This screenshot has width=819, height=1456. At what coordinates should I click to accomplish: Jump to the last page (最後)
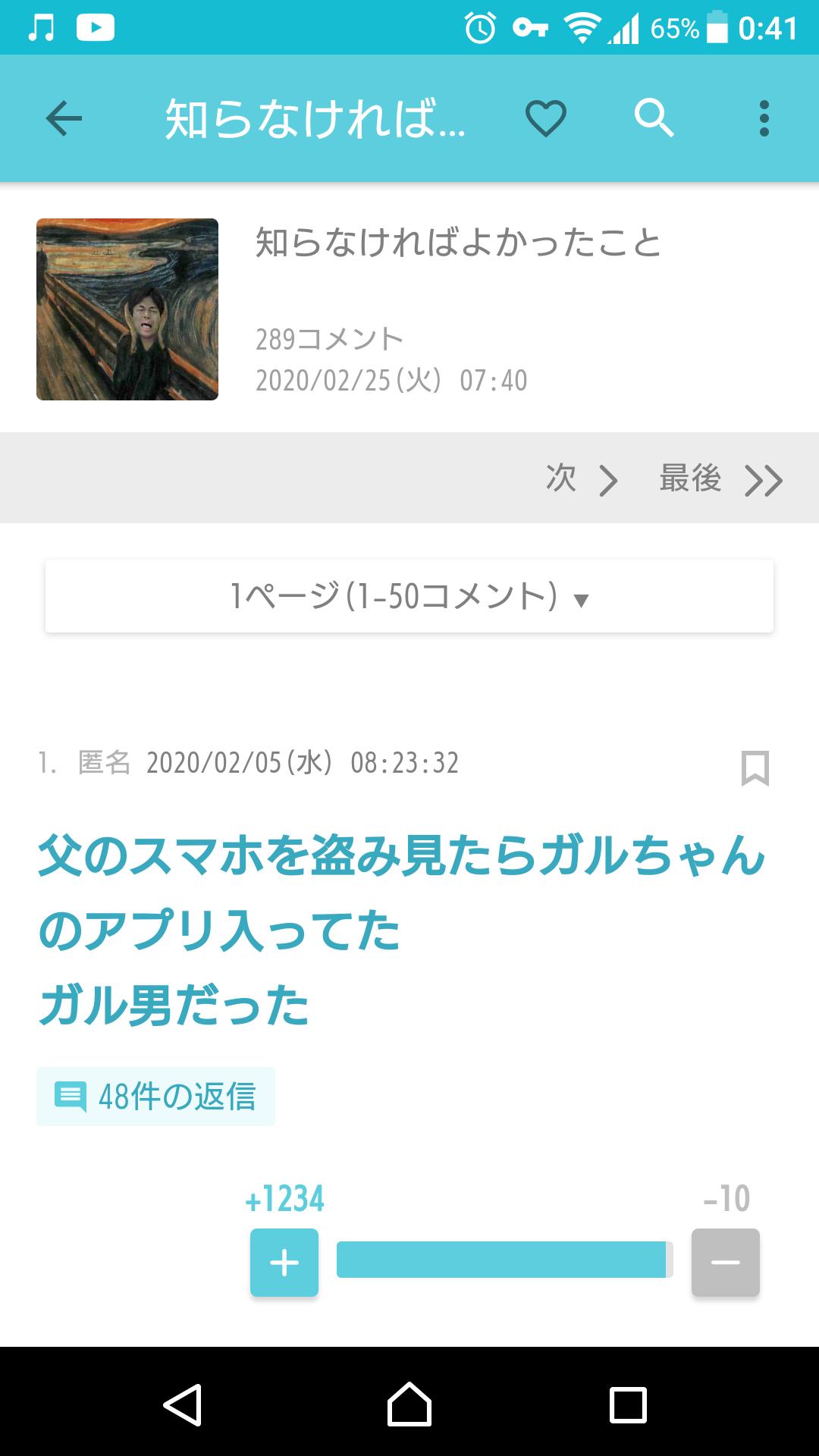(x=720, y=479)
